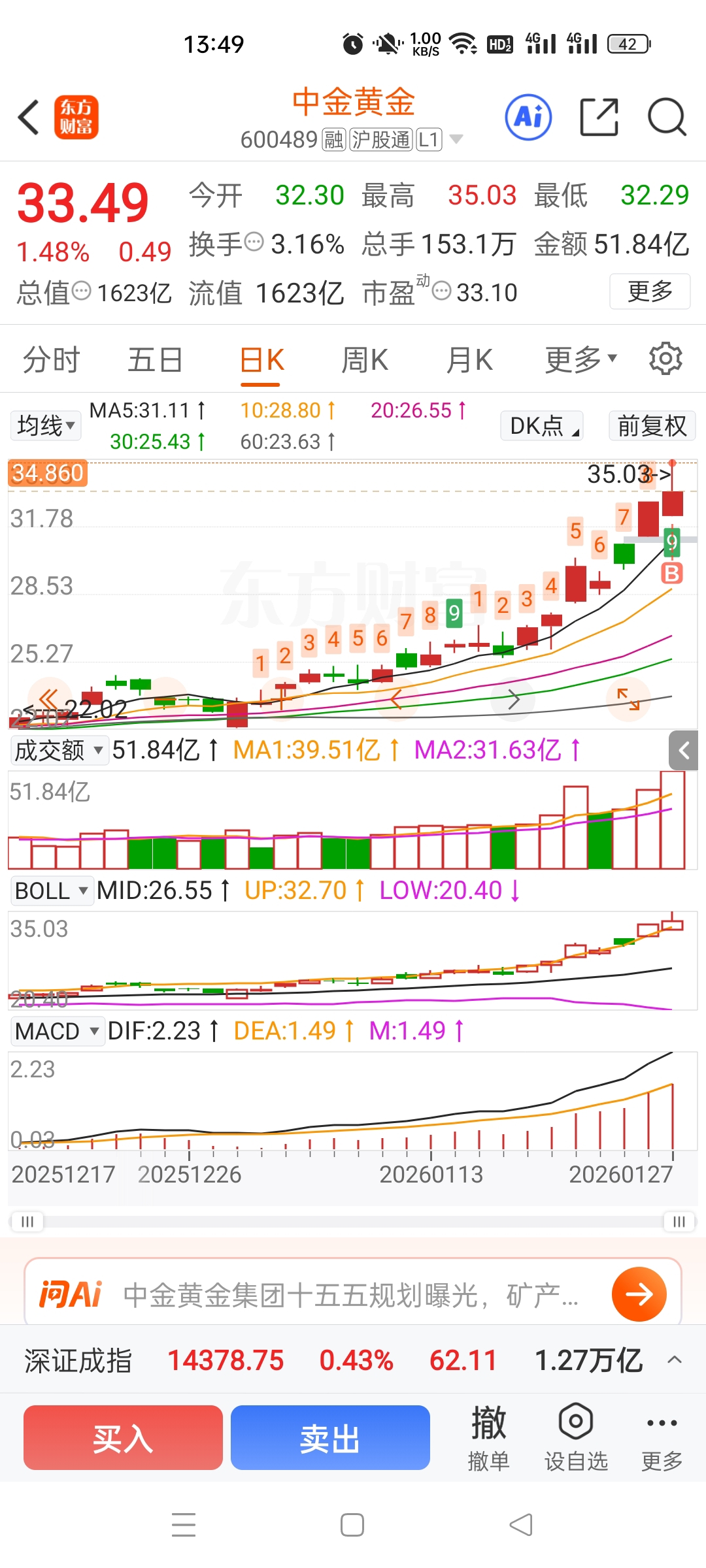Share this stock page
Image resolution: width=706 pixels, height=1568 pixels.
click(599, 118)
